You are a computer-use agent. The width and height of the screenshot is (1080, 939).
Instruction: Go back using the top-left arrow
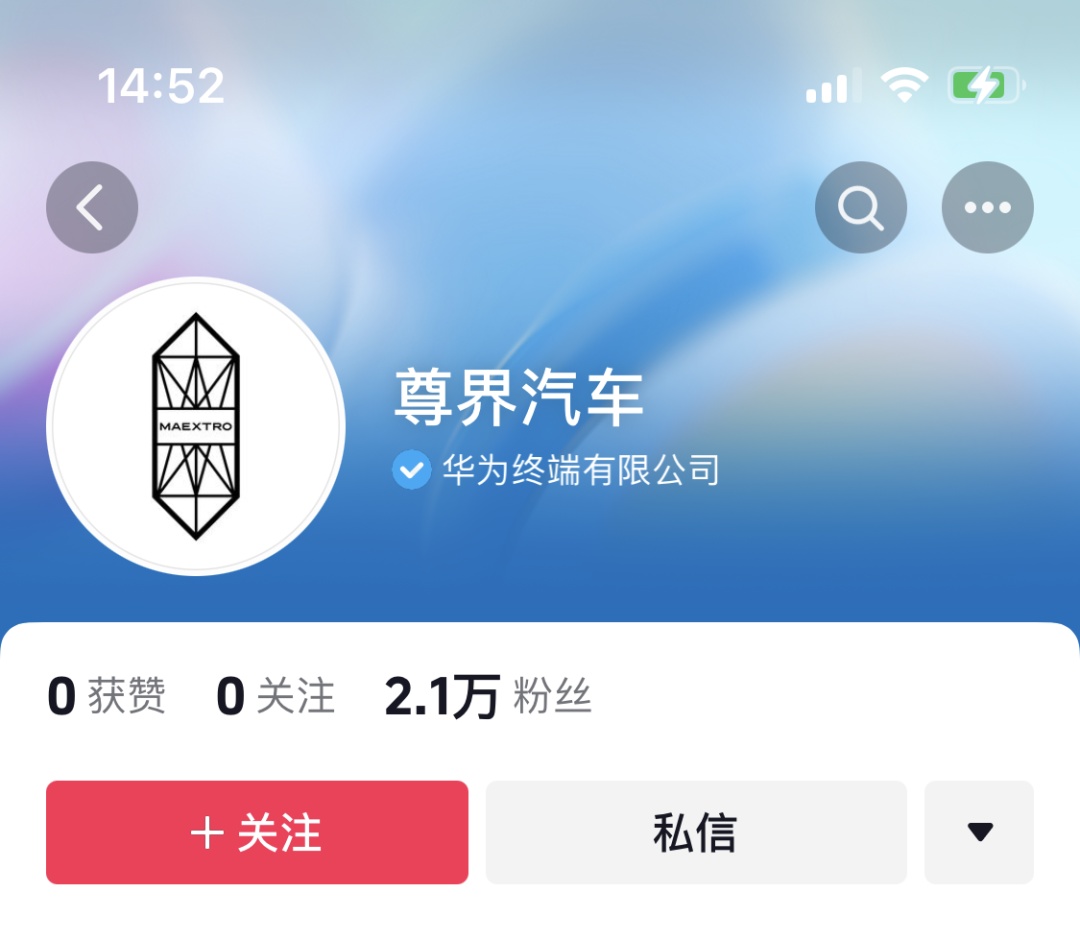point(92,208)
